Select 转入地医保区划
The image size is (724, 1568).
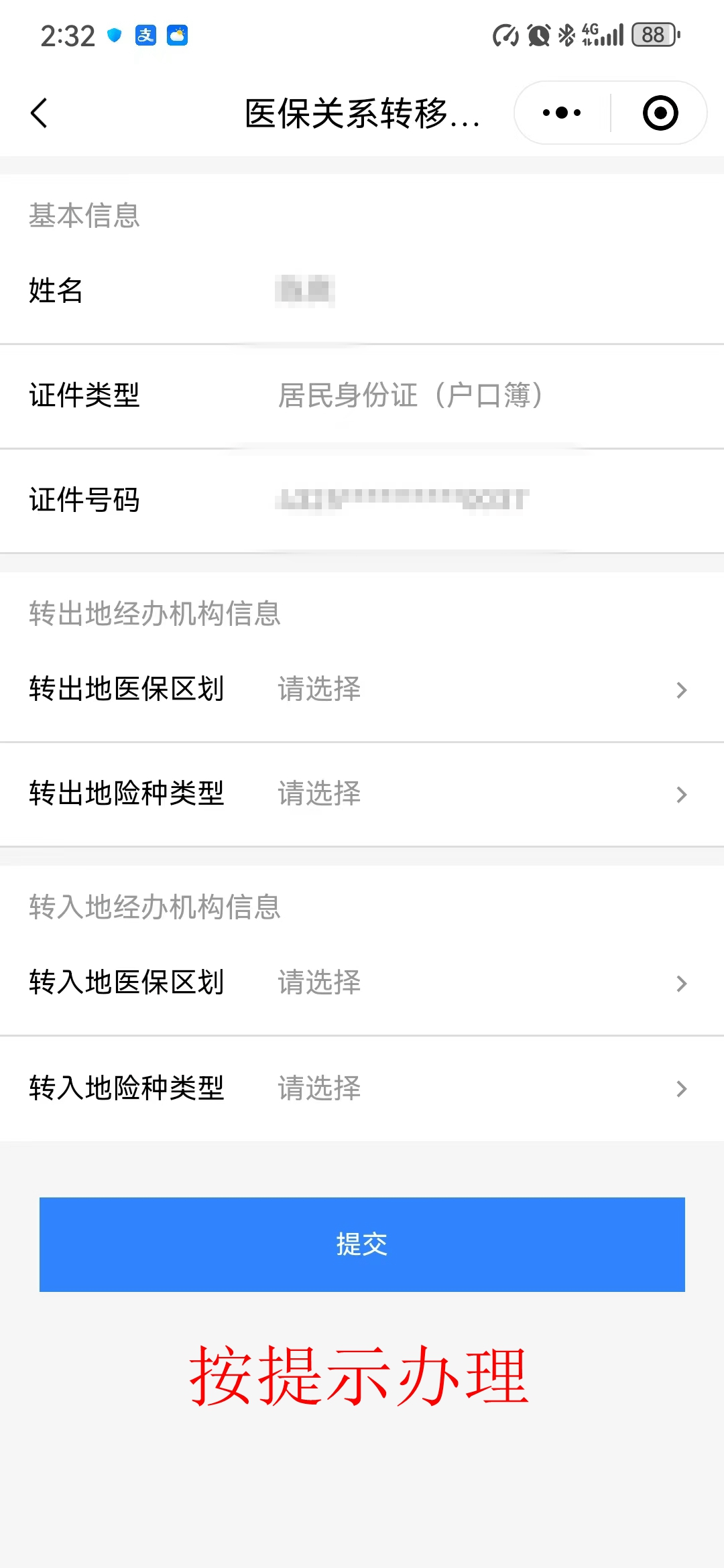(x=362, y=983)
